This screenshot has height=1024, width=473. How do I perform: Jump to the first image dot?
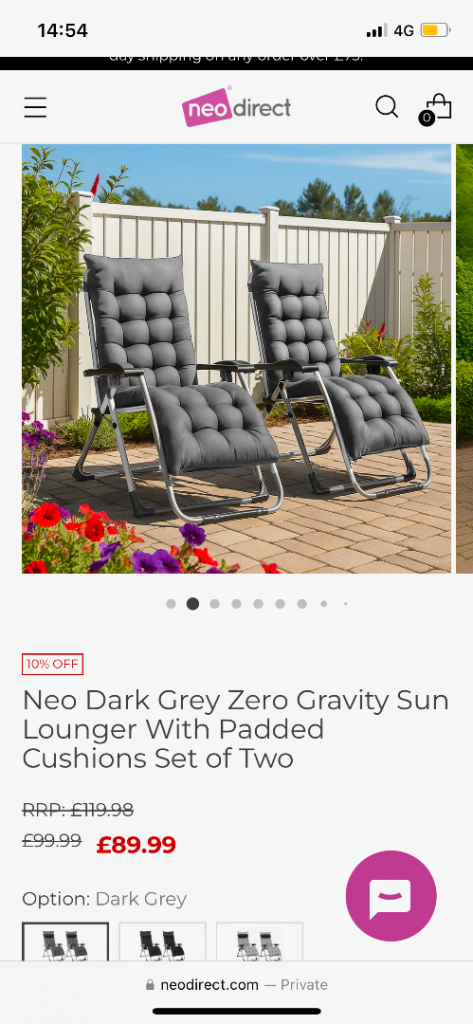(x=171, y=604)
